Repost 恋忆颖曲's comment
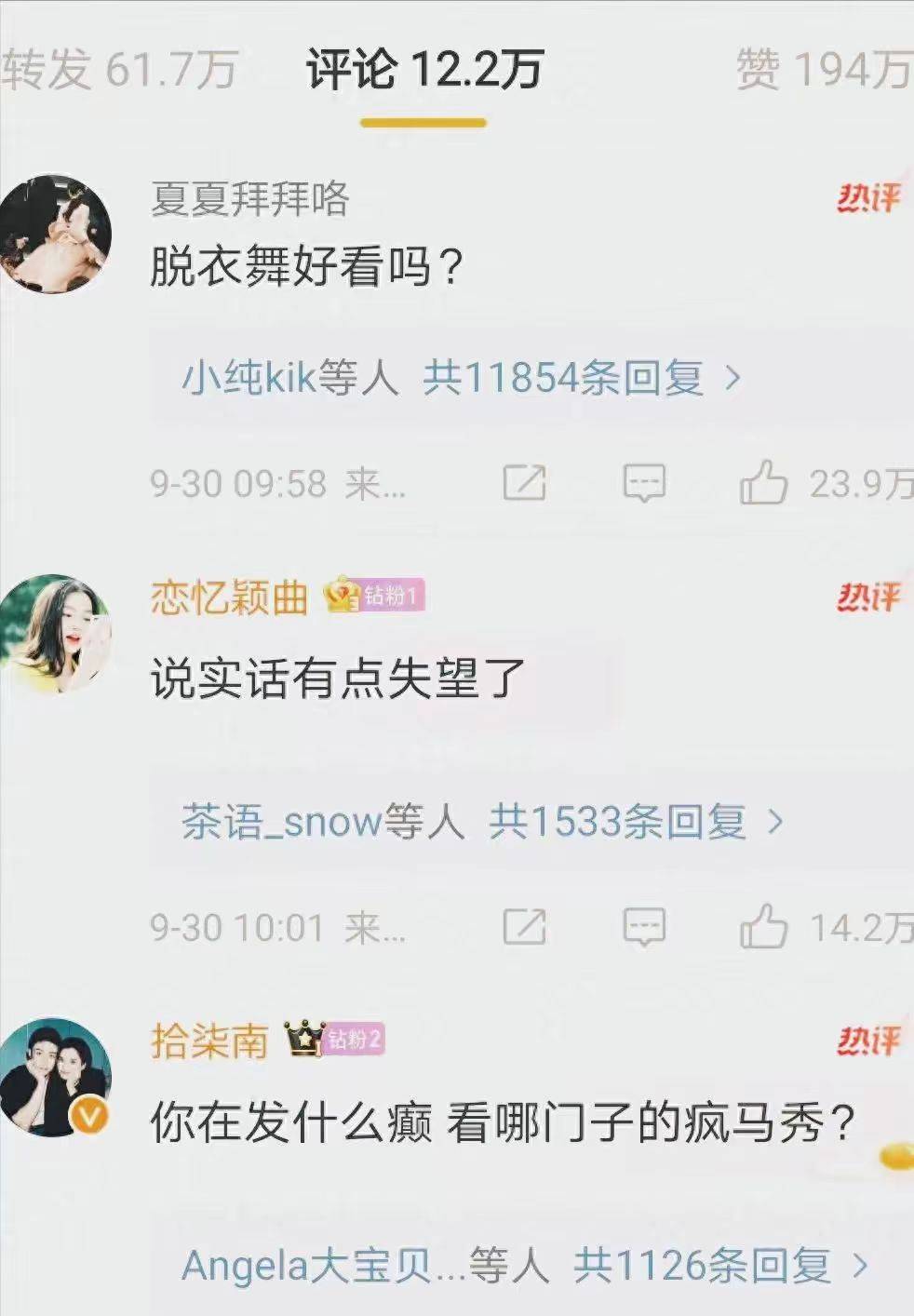The image size is (914, 1316). (x=524, y=927)
